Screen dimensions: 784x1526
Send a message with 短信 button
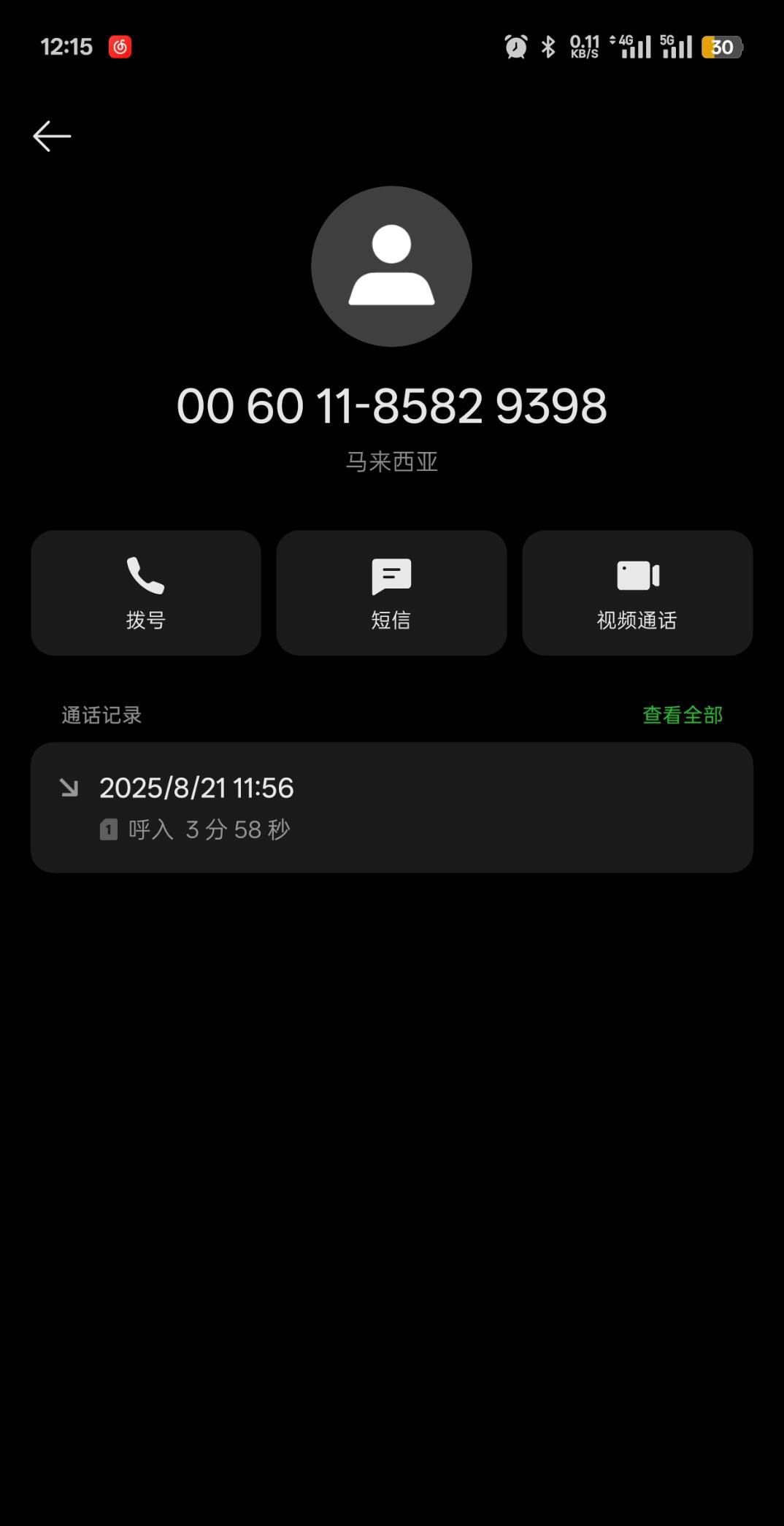click(391, 593)
